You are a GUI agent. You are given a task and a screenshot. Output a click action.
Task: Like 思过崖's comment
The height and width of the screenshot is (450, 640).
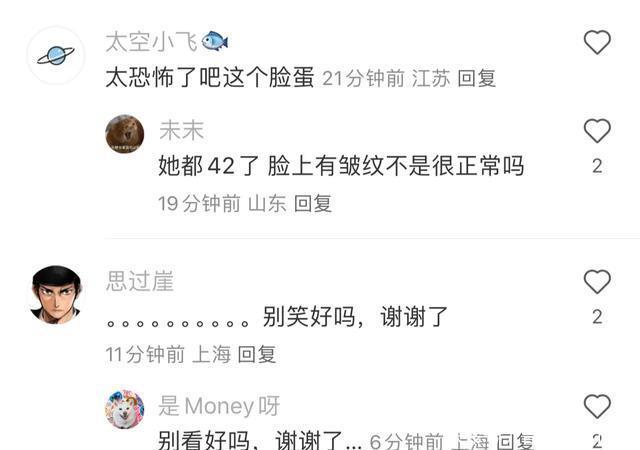tap(597, 282)
